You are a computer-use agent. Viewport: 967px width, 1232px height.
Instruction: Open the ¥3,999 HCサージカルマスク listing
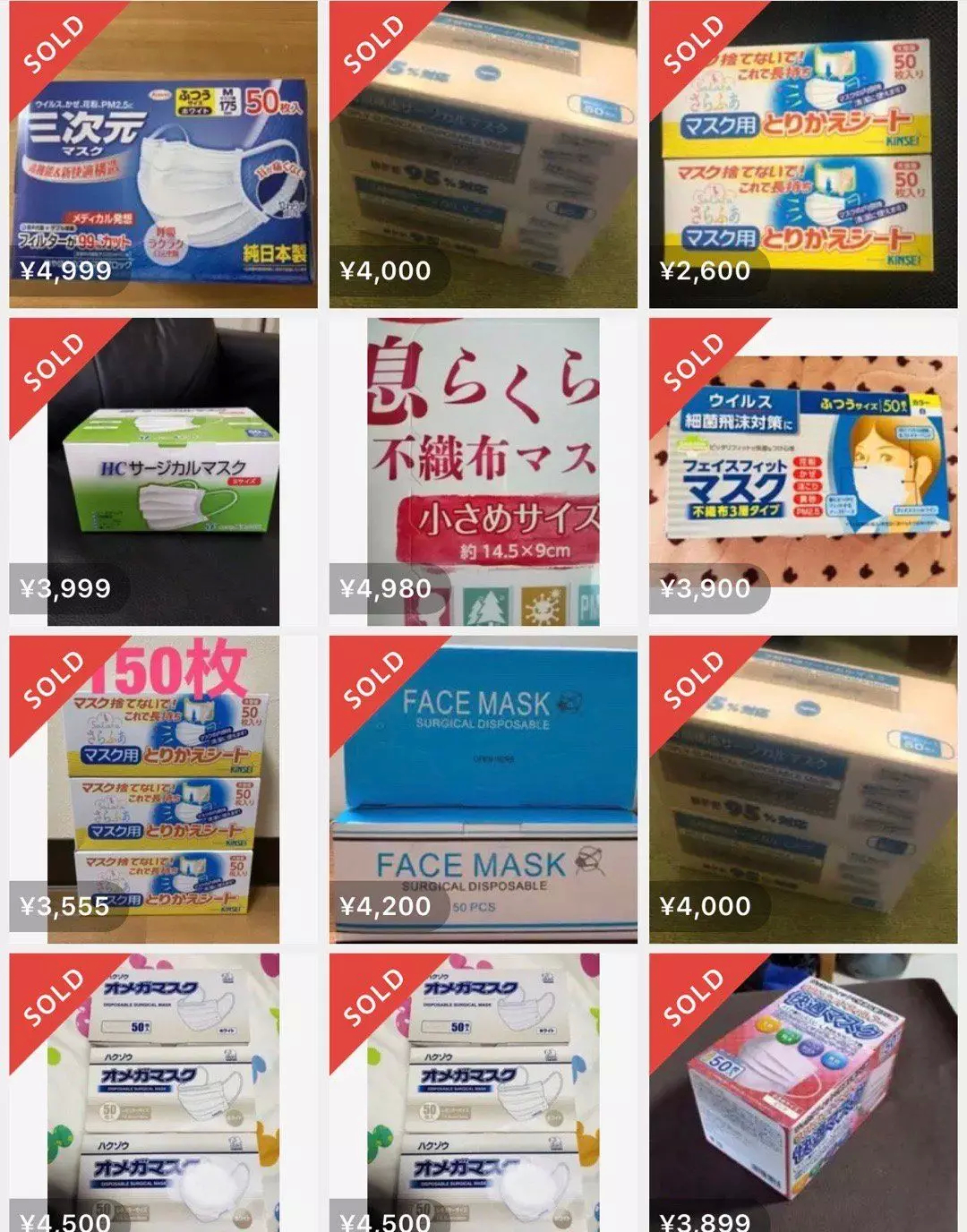163,472
